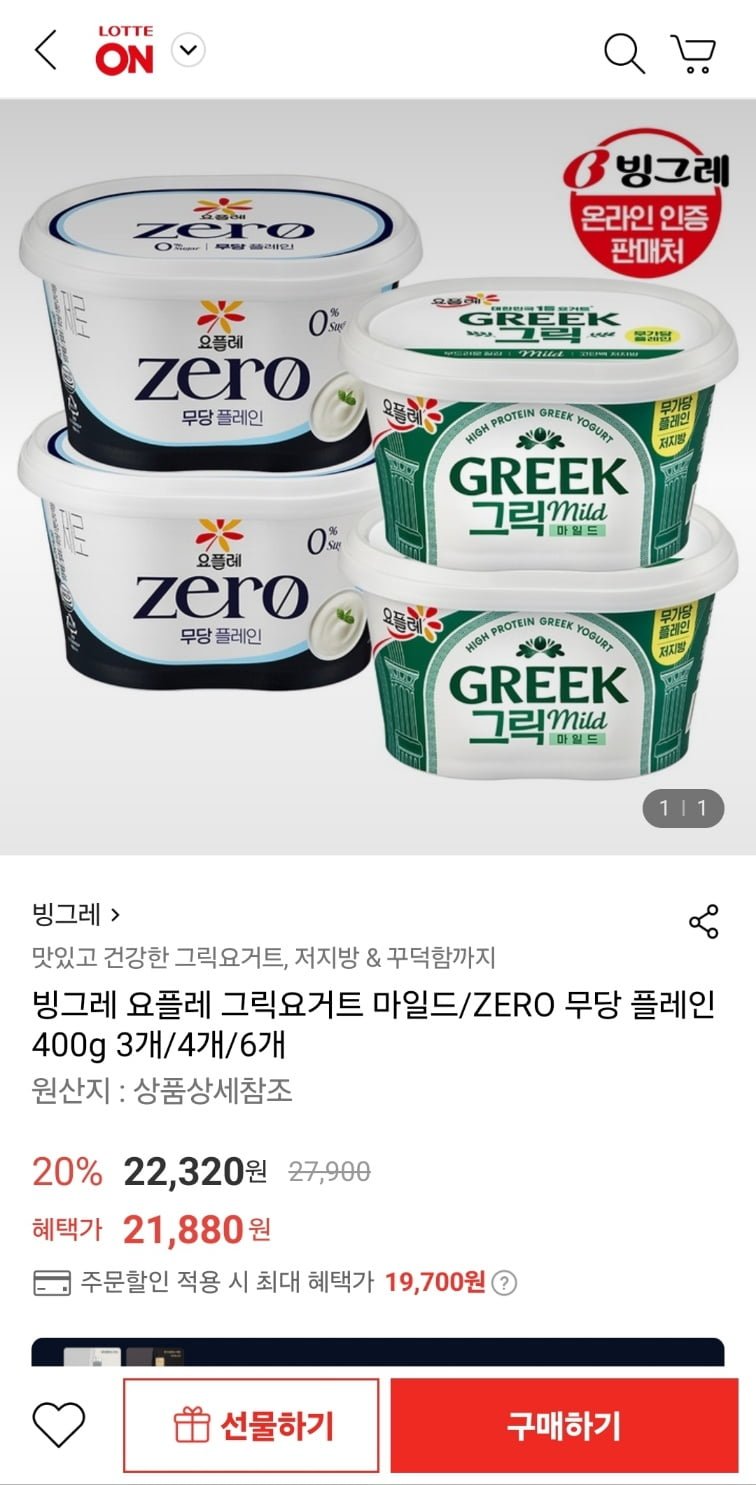View the yogurt product image

[378, 477]
